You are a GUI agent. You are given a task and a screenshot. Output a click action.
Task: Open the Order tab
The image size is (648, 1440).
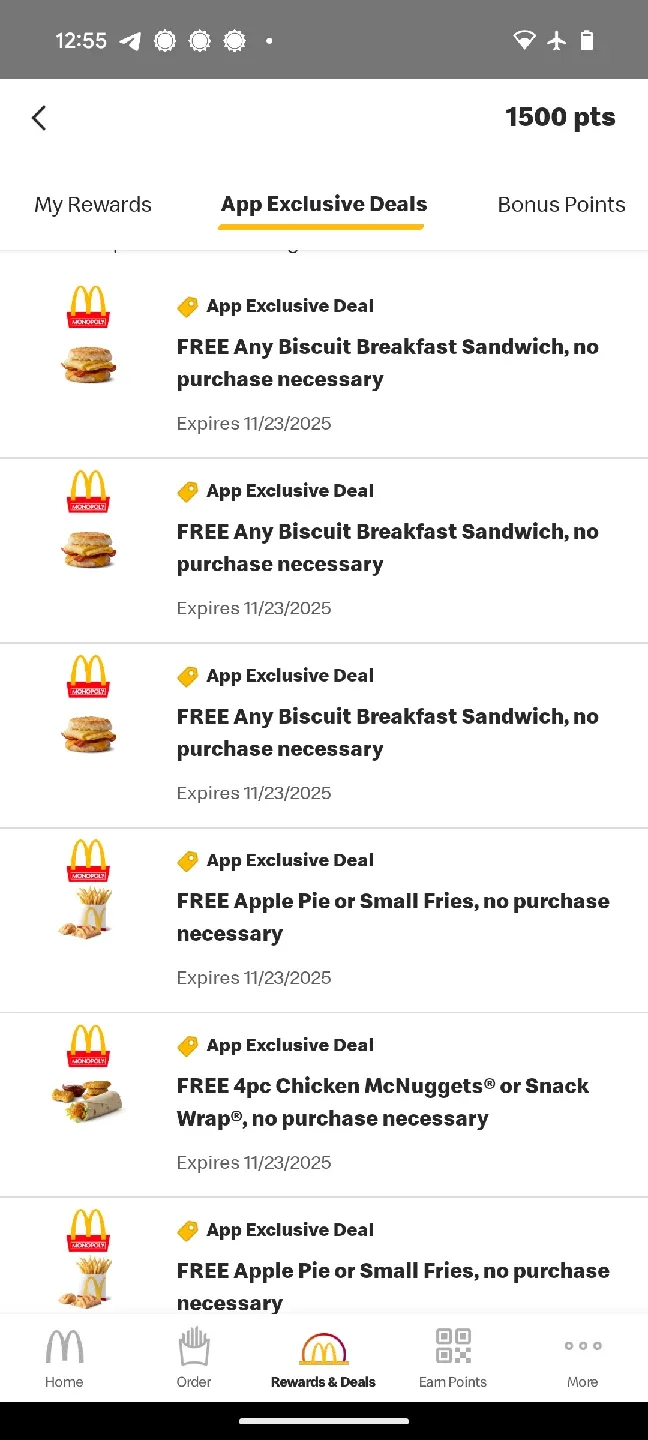[194, 1358]
